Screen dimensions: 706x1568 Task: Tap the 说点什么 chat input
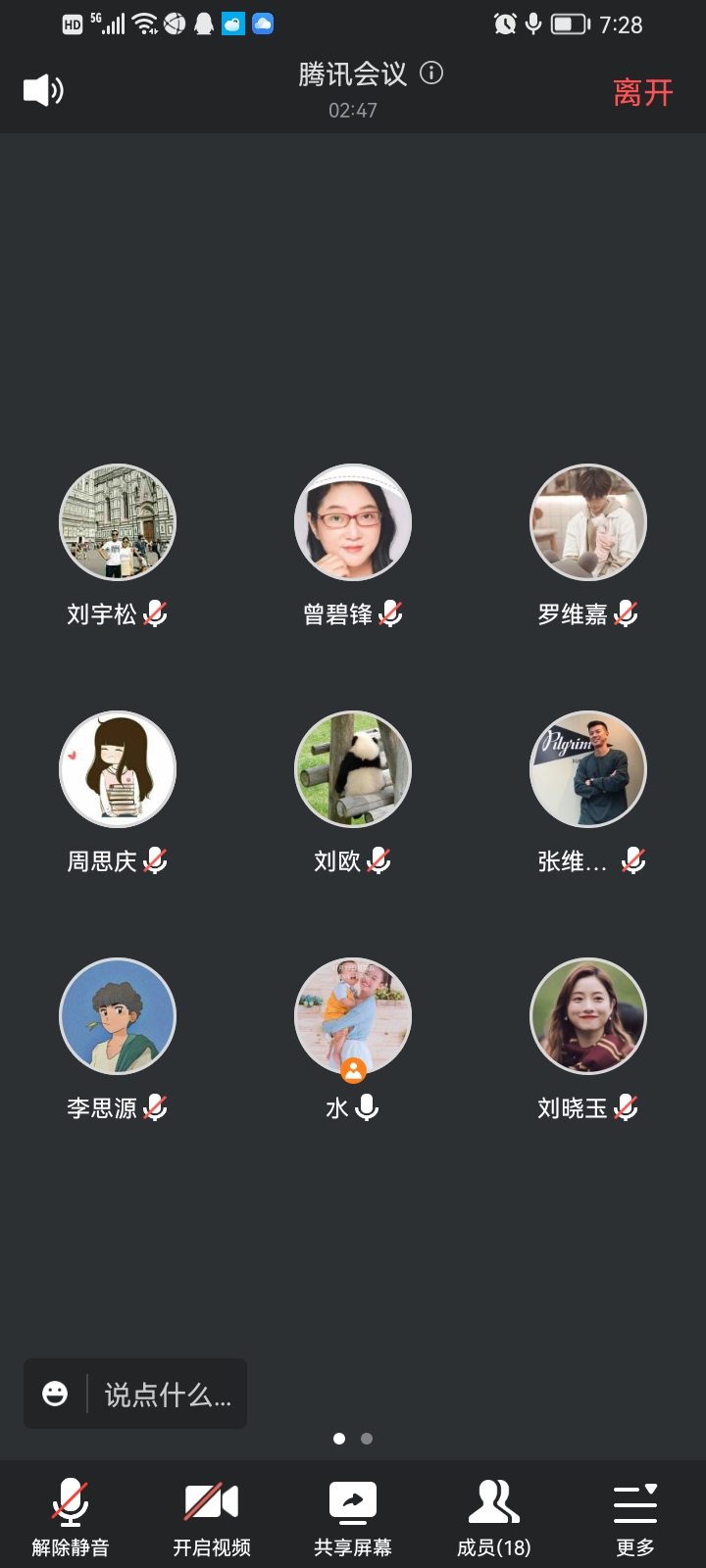click(x=168, y=1395)
